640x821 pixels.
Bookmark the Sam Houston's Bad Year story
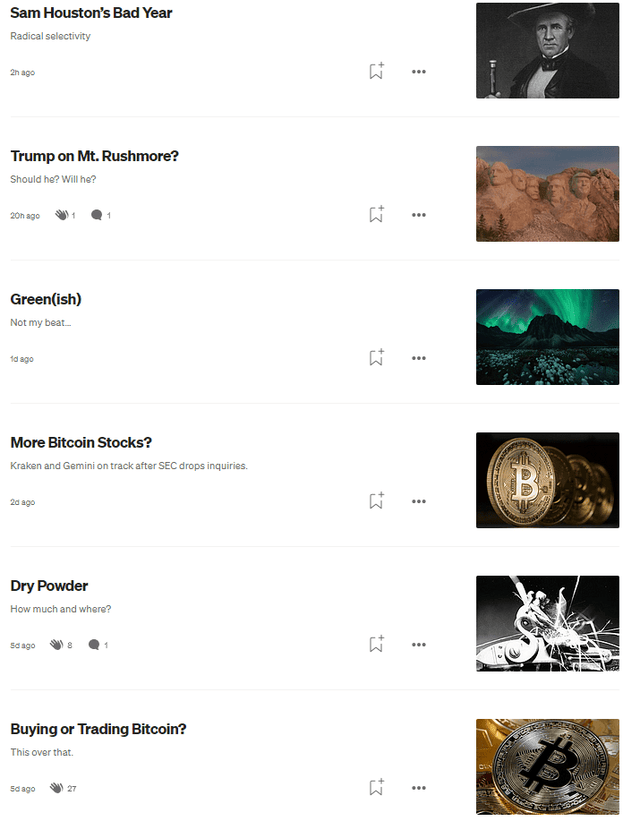[376, 72]
